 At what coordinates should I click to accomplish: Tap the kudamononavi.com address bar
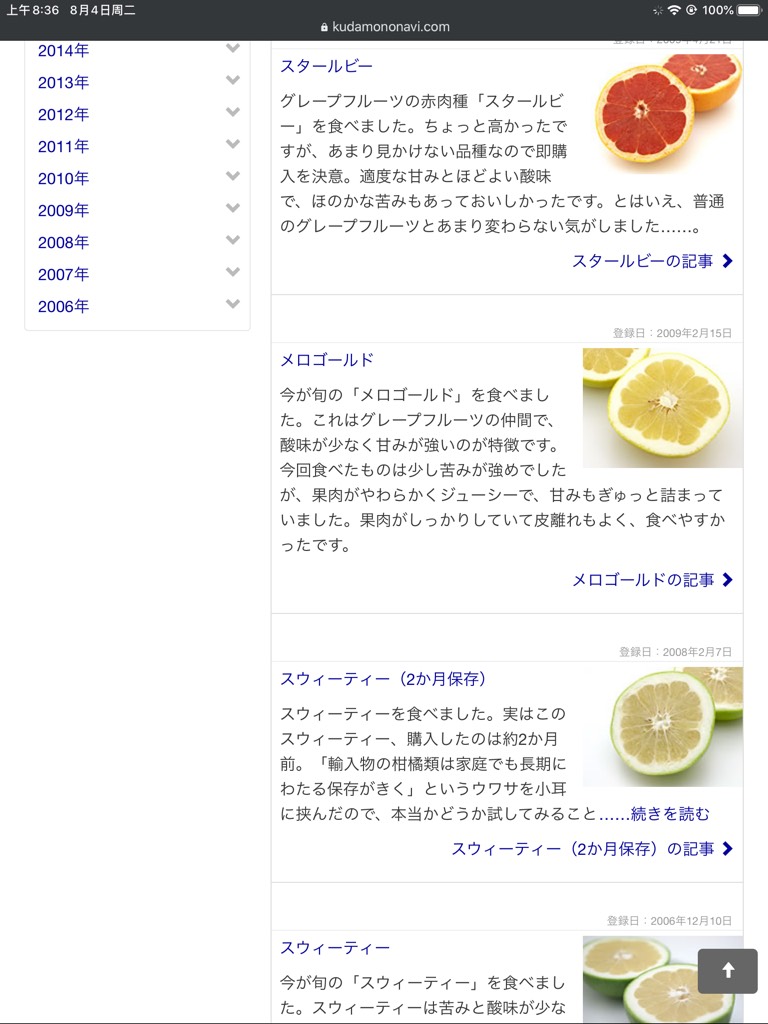click(384, 27)
